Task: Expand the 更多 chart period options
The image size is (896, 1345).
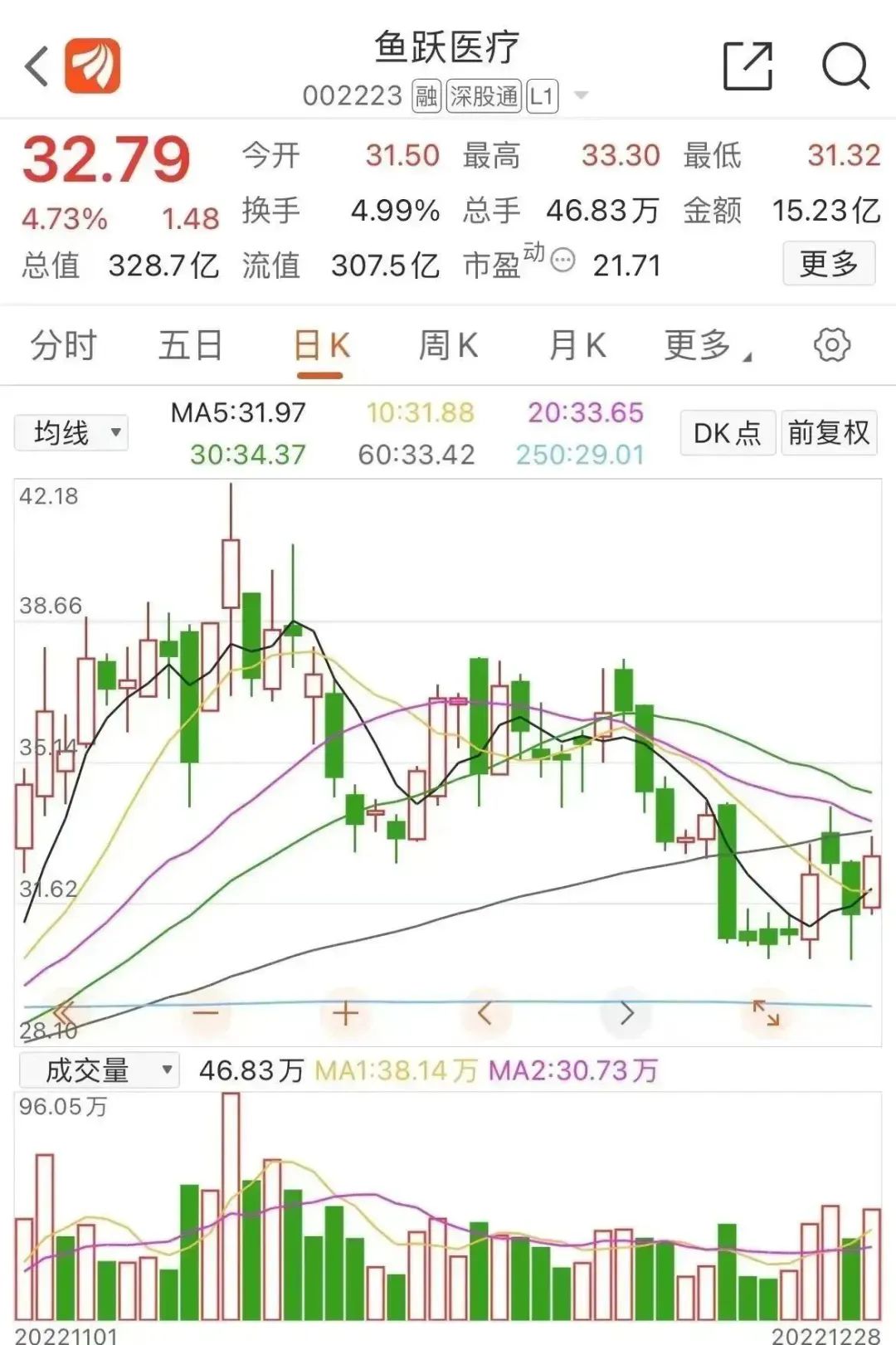Action: (705, 345)
